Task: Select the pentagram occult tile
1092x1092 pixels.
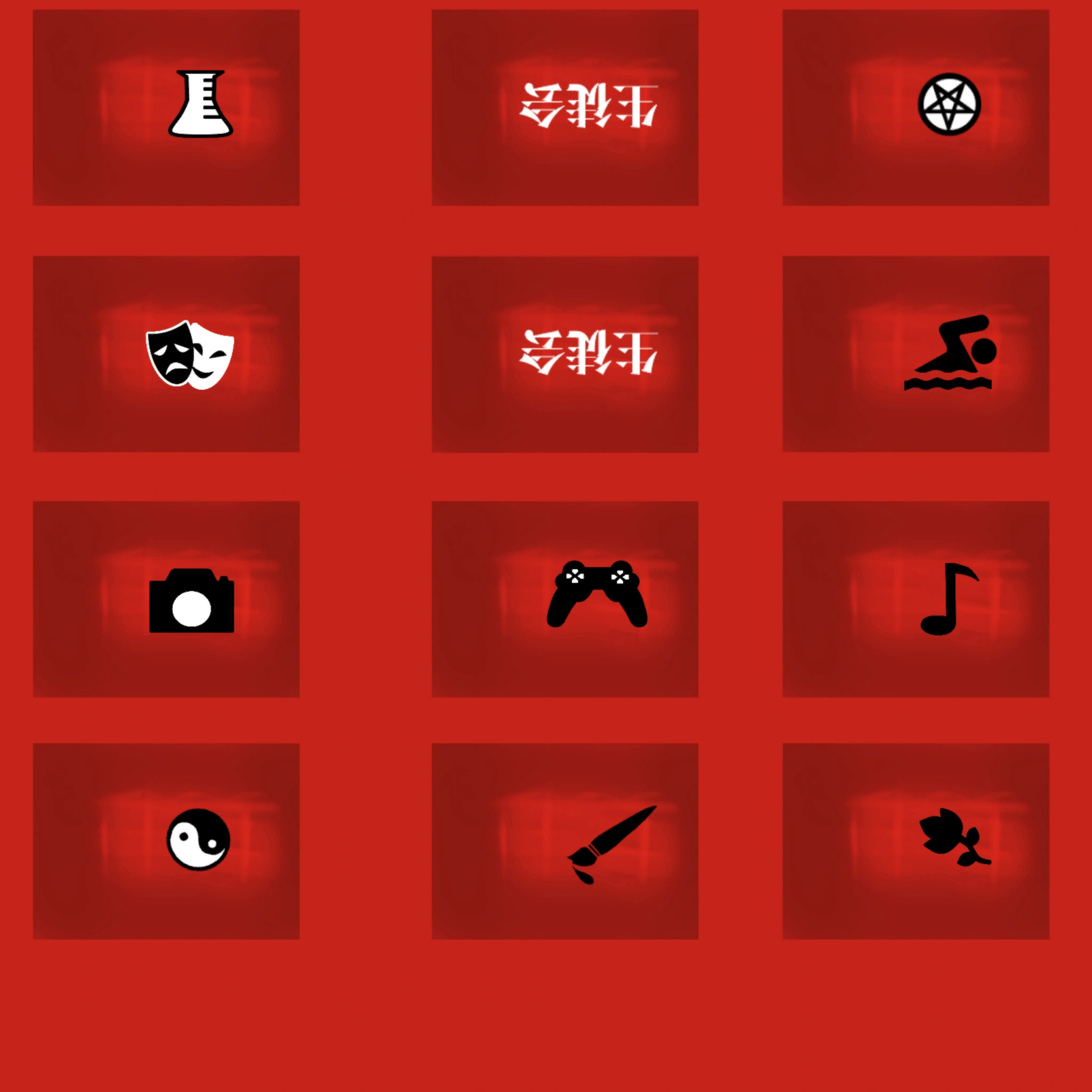Action: (x=949, y=104)
